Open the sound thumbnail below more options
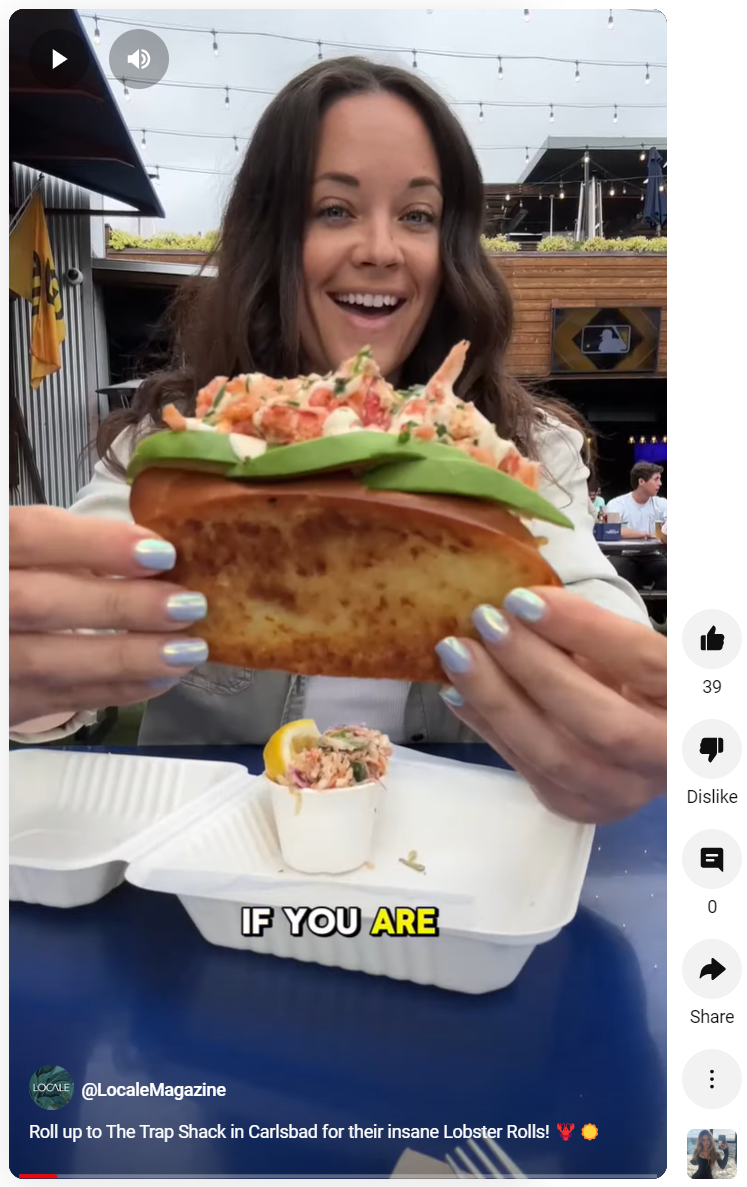This screenshot has height=1187, width=747. pos(712,1154)
